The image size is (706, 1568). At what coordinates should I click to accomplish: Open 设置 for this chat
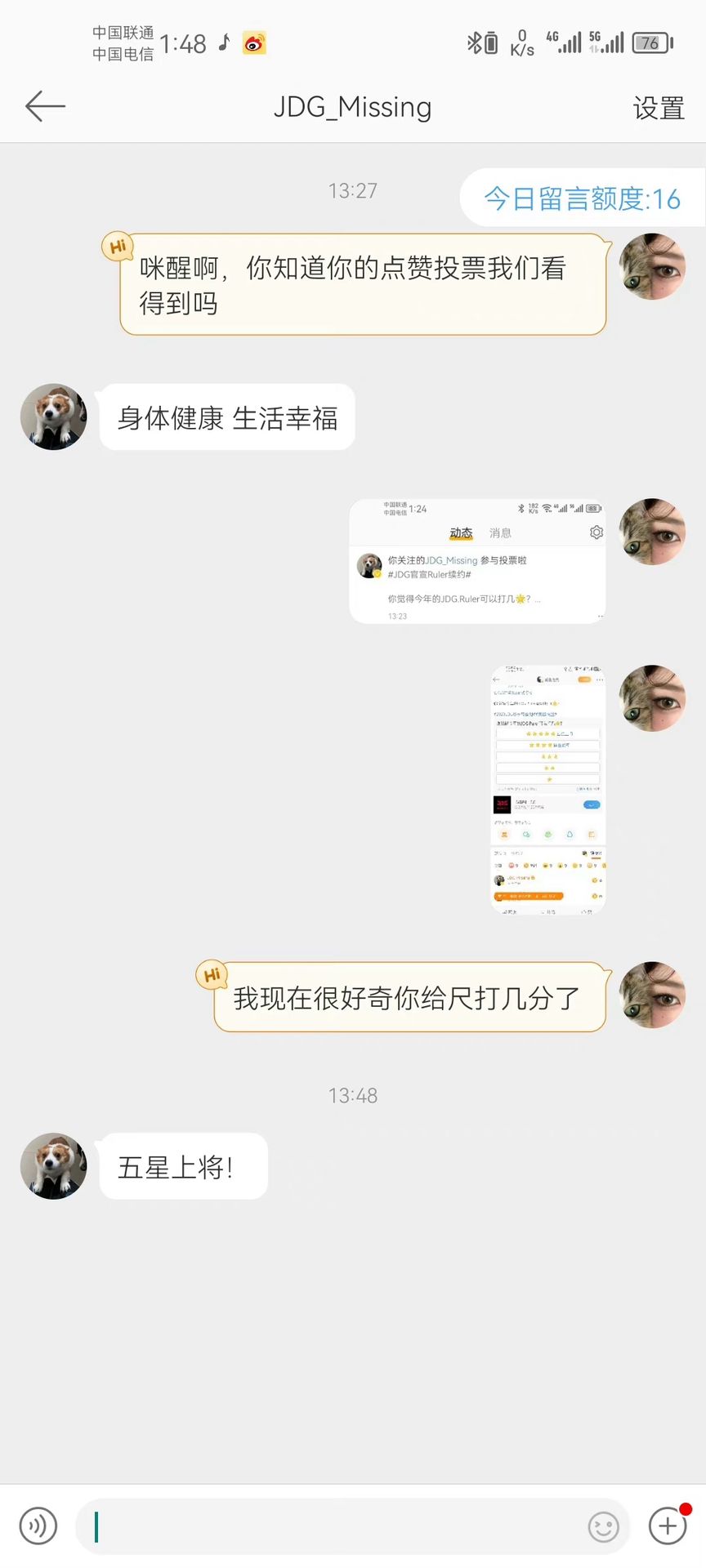(x=658, y=108)
